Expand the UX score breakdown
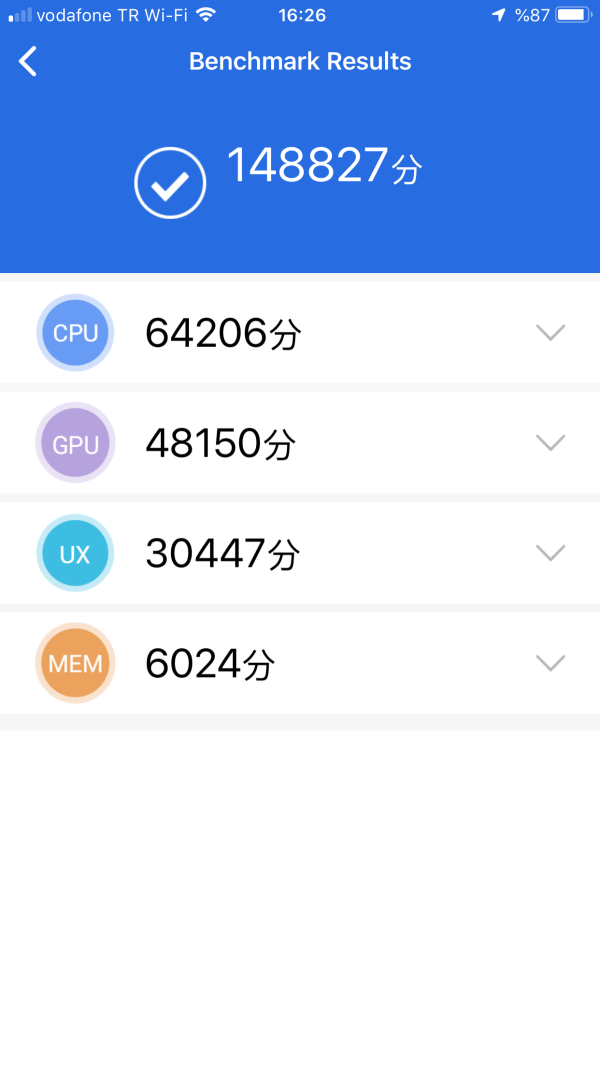 (550, 552)
